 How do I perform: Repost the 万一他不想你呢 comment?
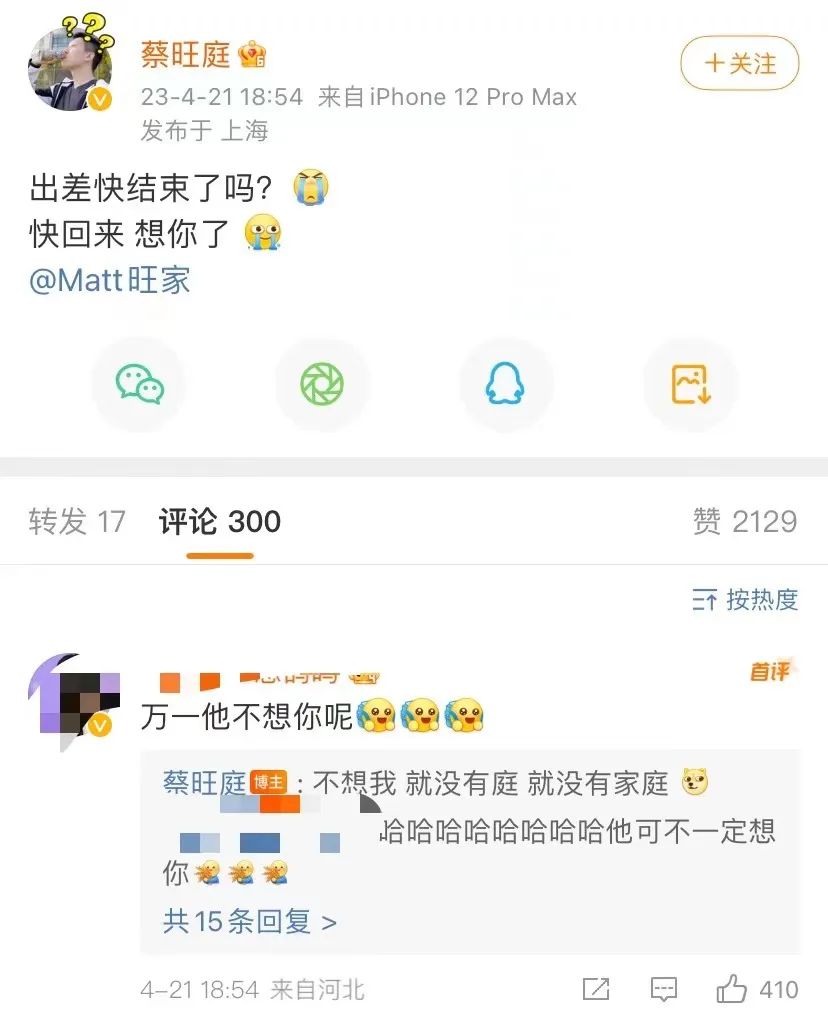pyautogui.click(x=596, y=990)
